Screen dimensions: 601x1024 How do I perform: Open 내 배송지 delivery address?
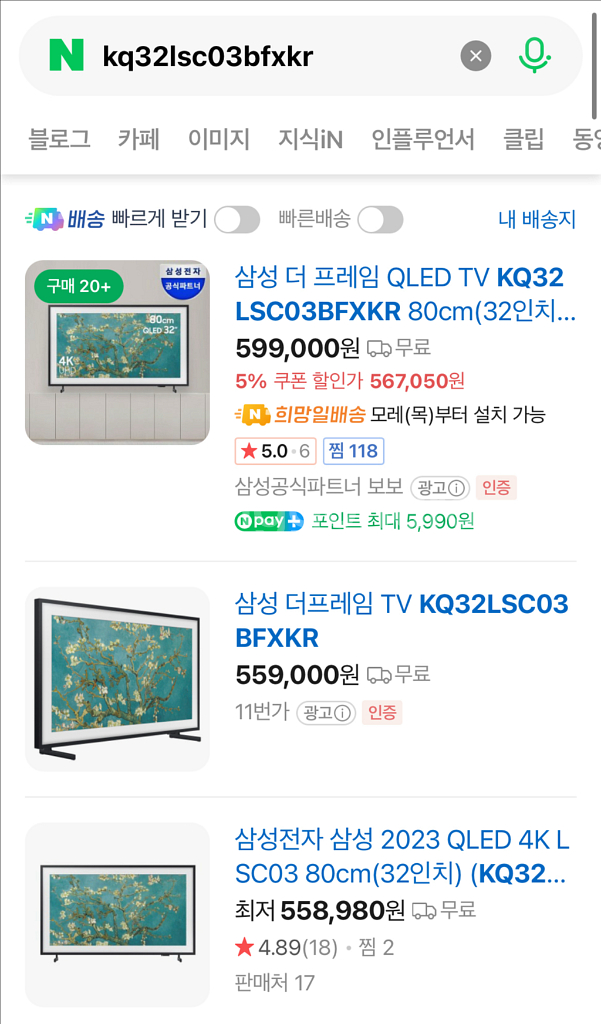[x=537, y=220]
